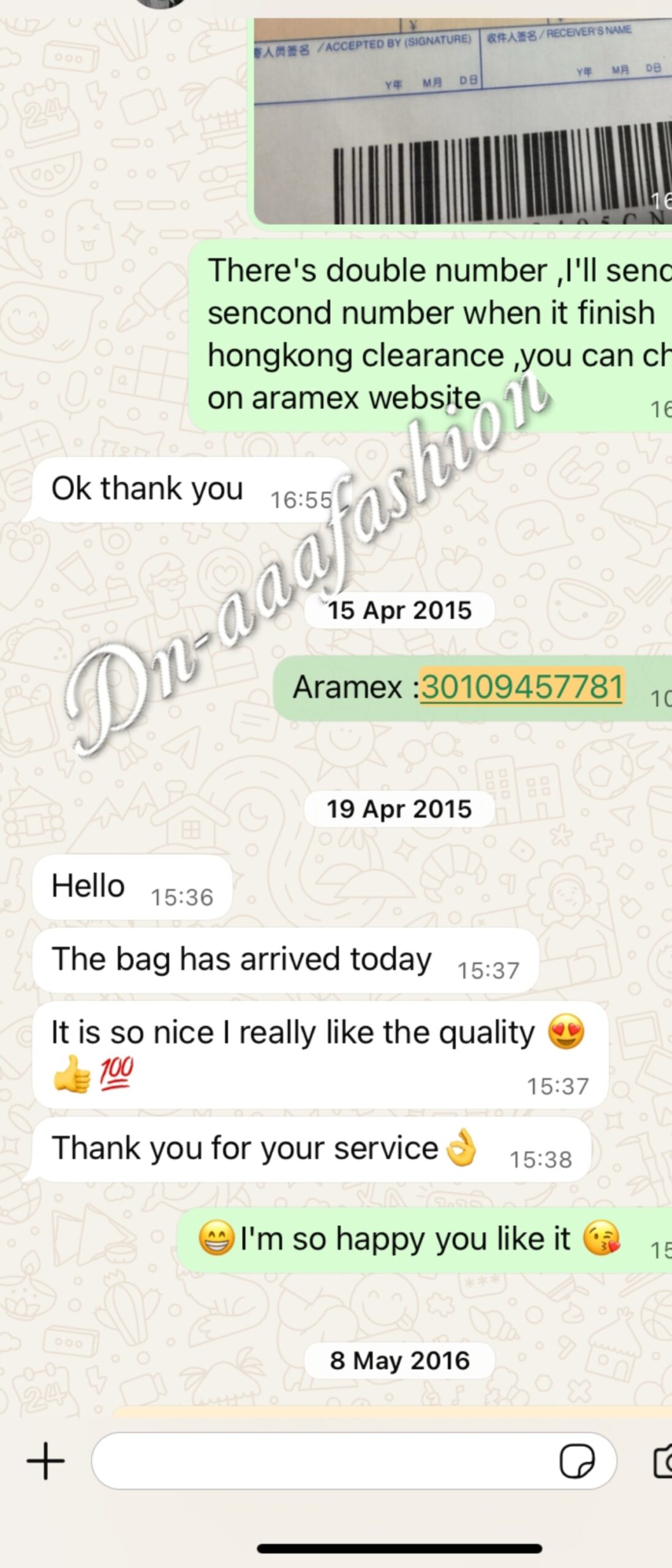Screen dimensions: 672x1568
Task: Open the camera icon
Action: tap(664, 1461)
